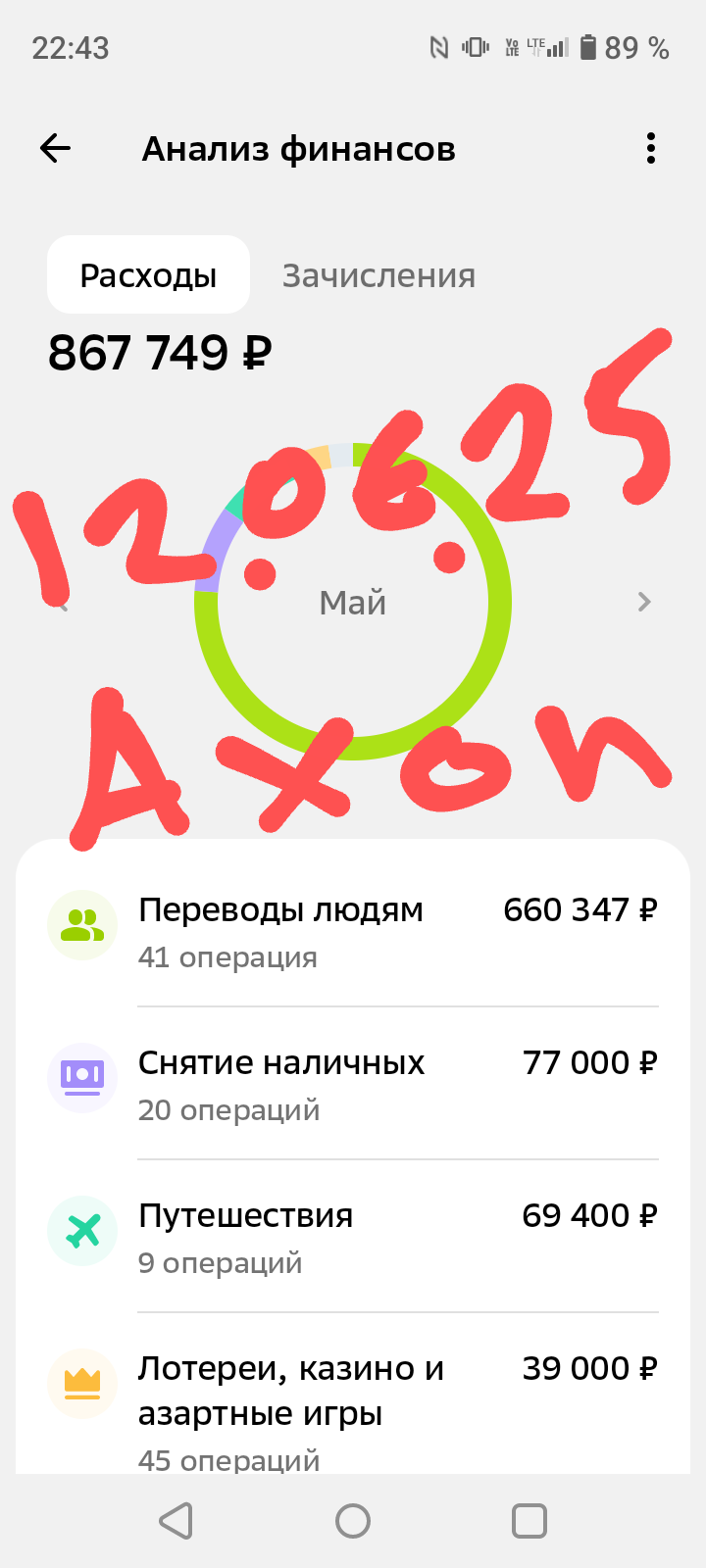This screenshot has height=1568, width=706.
Task: Go to next month with right chevron
Action: coord(644,602)
